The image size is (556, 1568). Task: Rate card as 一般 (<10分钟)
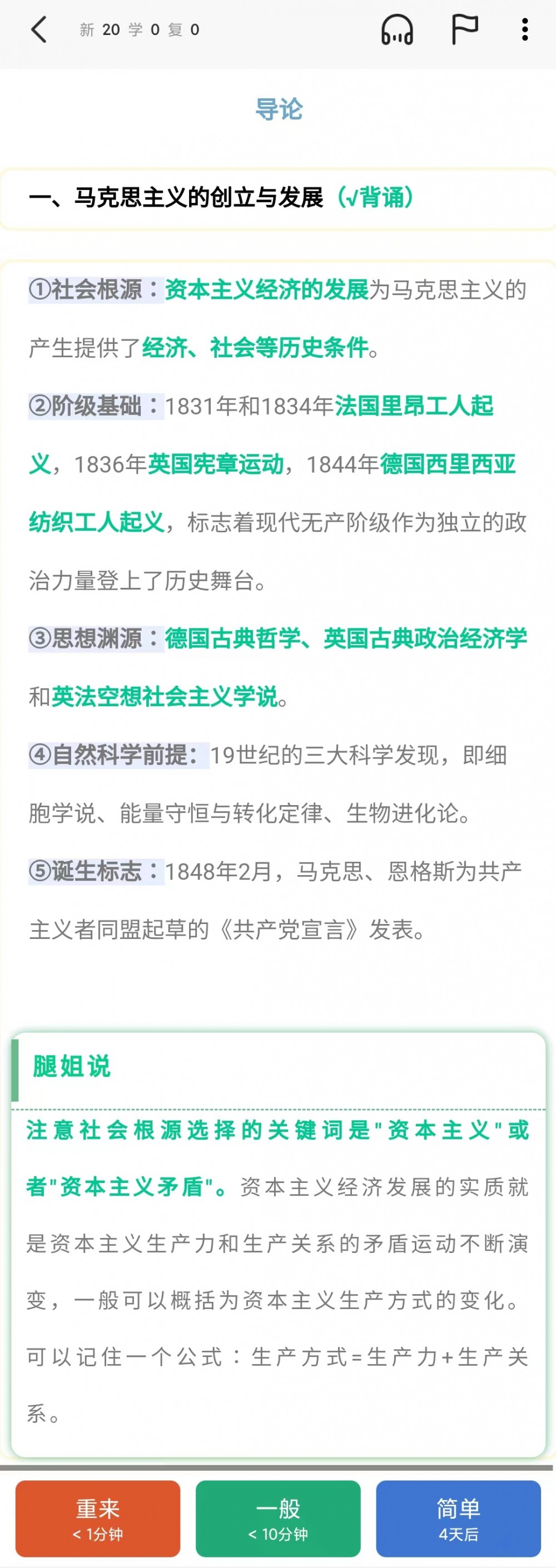pyautogui.click(x=277, y=1518)
